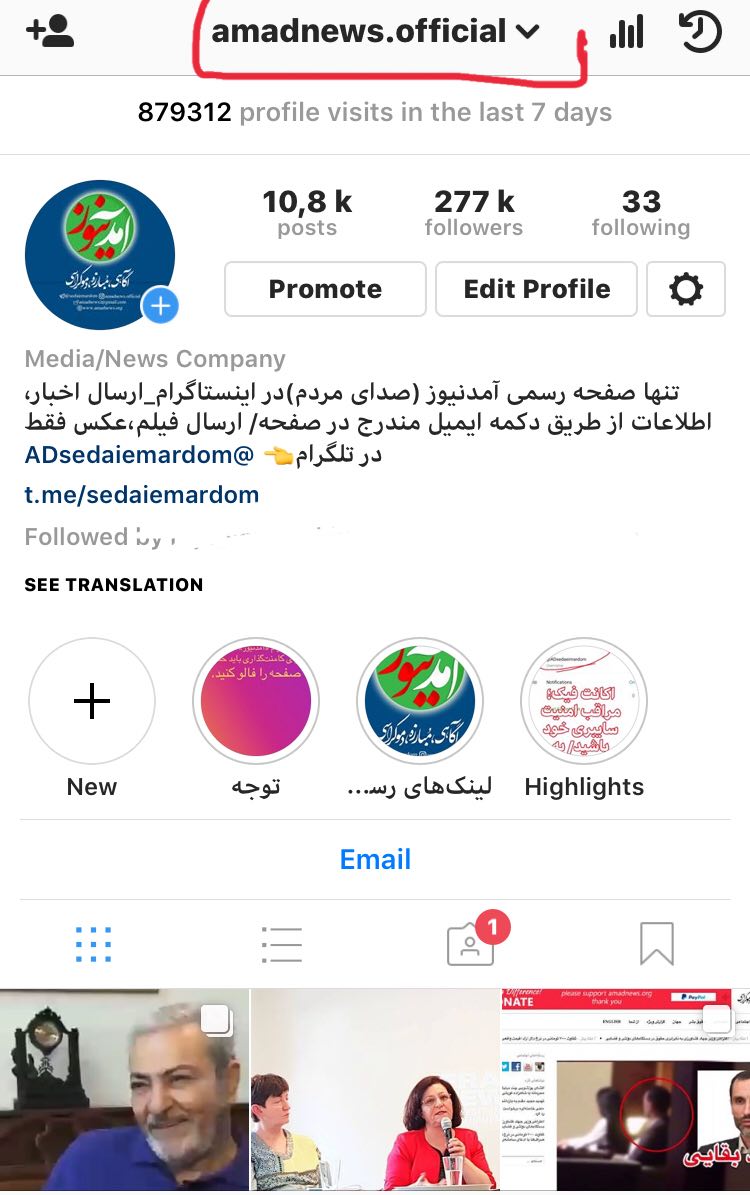Open Edit Profile
The width and height of the screenshot is (750, 1195).
pos(537,289)
